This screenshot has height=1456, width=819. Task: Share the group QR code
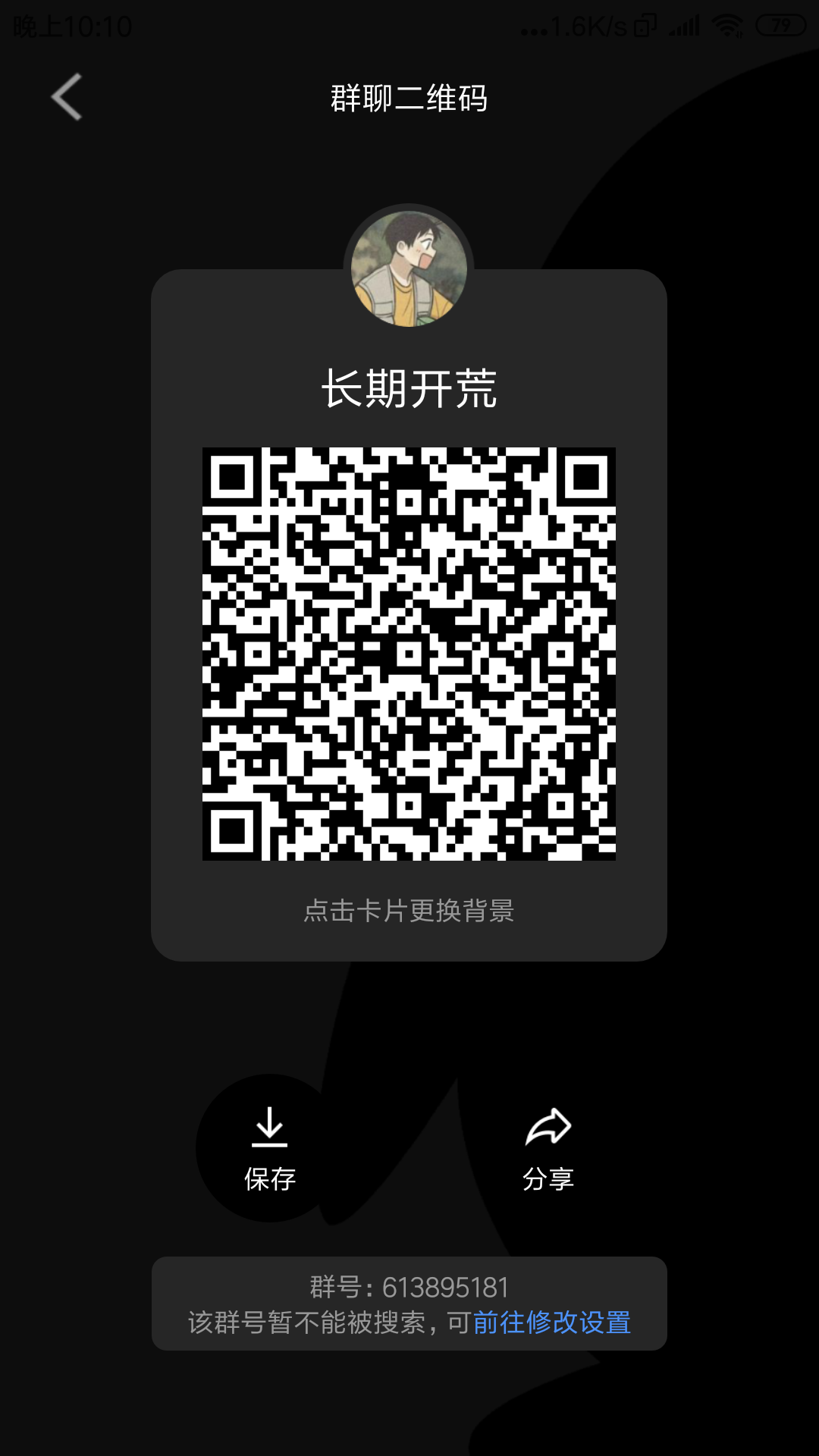548,1147
